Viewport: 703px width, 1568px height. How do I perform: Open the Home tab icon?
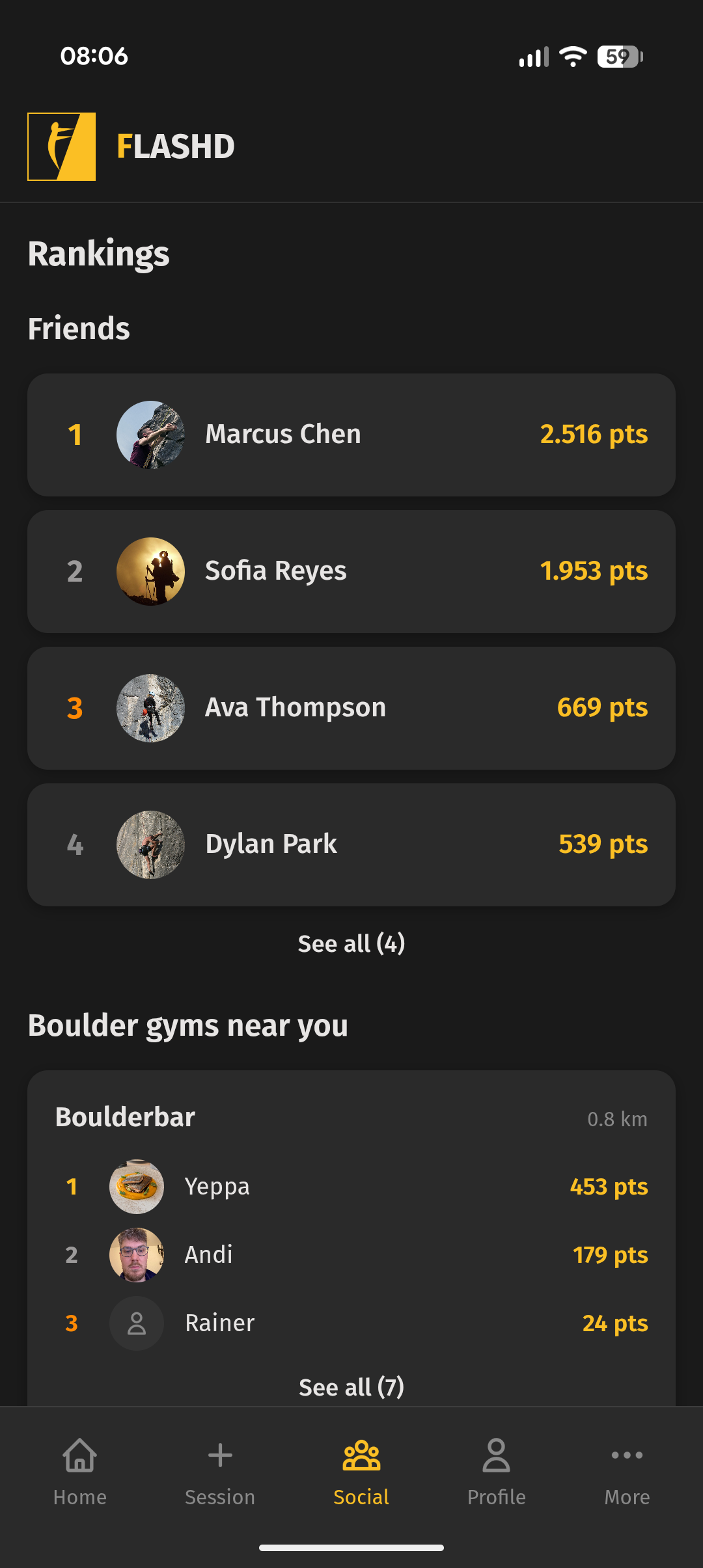tap(79, 1456)
